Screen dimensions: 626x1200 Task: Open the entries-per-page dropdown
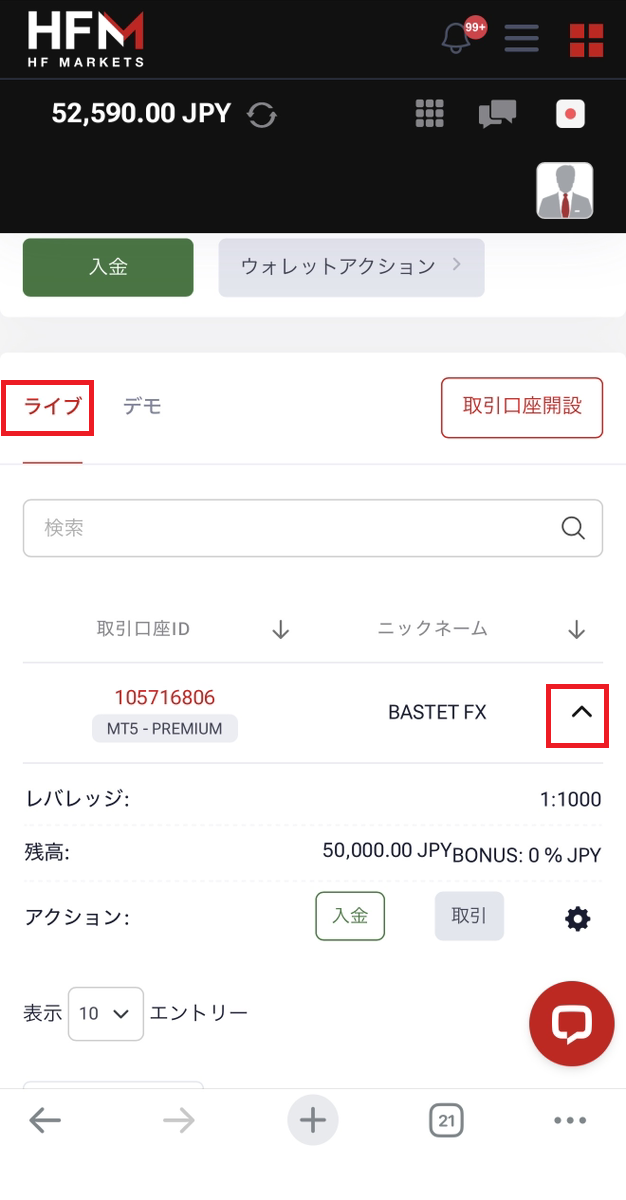click(x=105, y=1014)
